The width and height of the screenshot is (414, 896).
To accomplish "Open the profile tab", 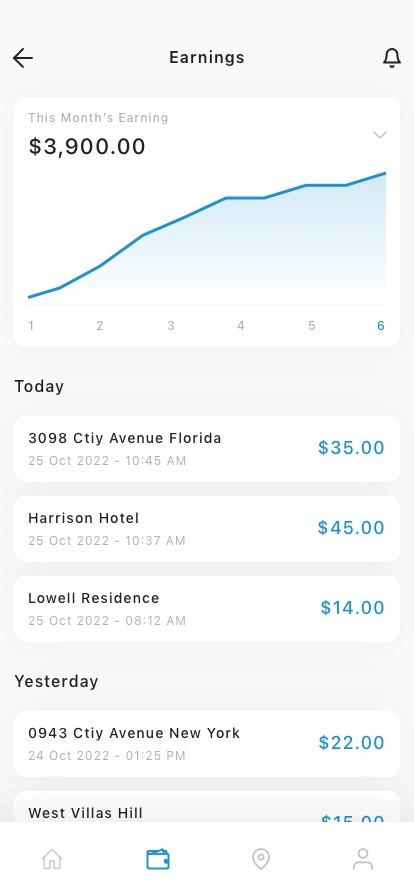I will pyautogui.click(x=363, y=859).
